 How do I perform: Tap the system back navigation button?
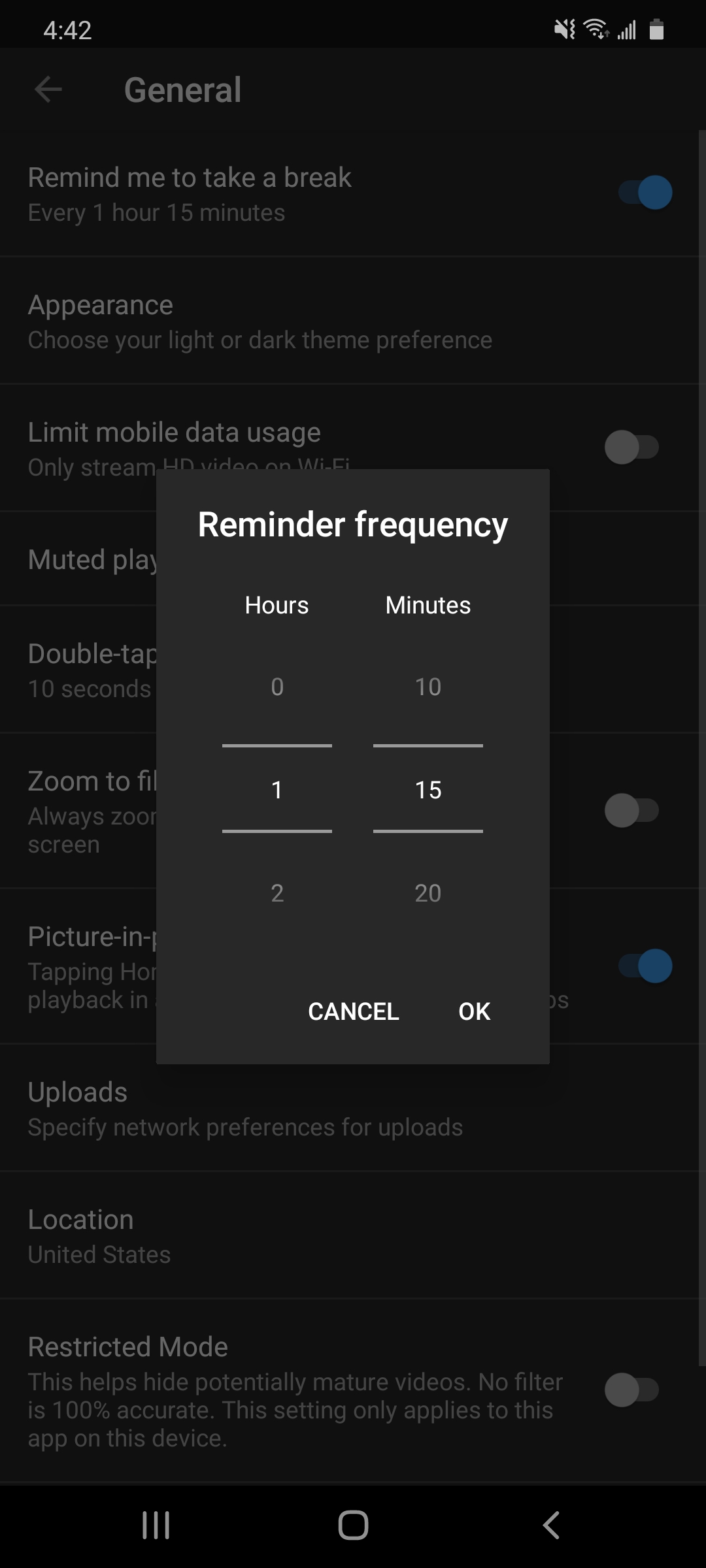(551, 1525)
